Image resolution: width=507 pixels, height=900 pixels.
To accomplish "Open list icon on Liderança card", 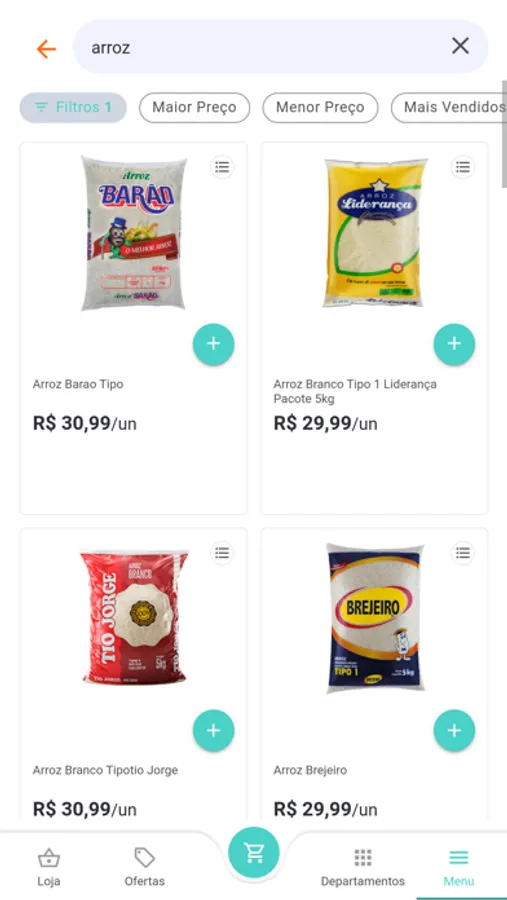I will [463, 167].
